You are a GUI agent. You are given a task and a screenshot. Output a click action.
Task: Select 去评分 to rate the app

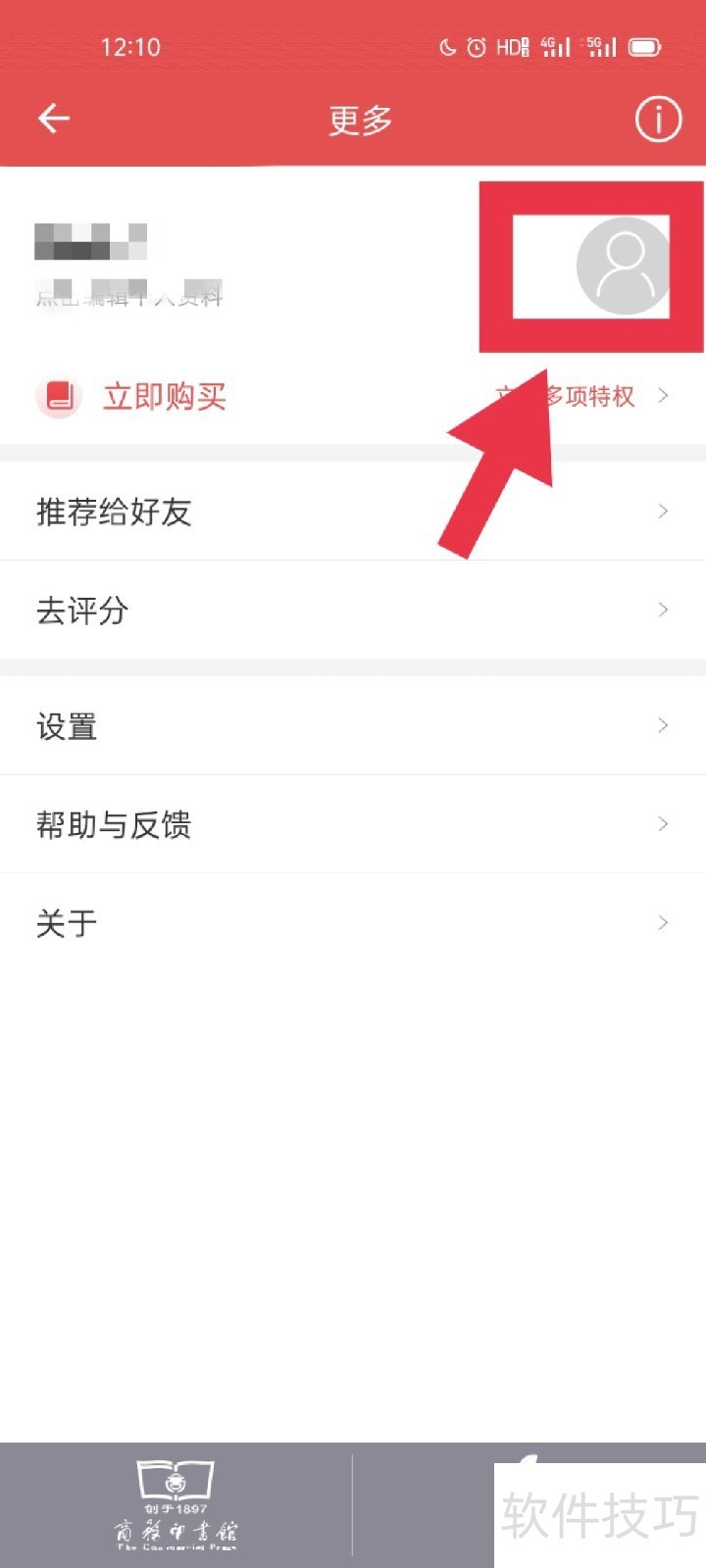pyautogui.click(x=353, y=611)
